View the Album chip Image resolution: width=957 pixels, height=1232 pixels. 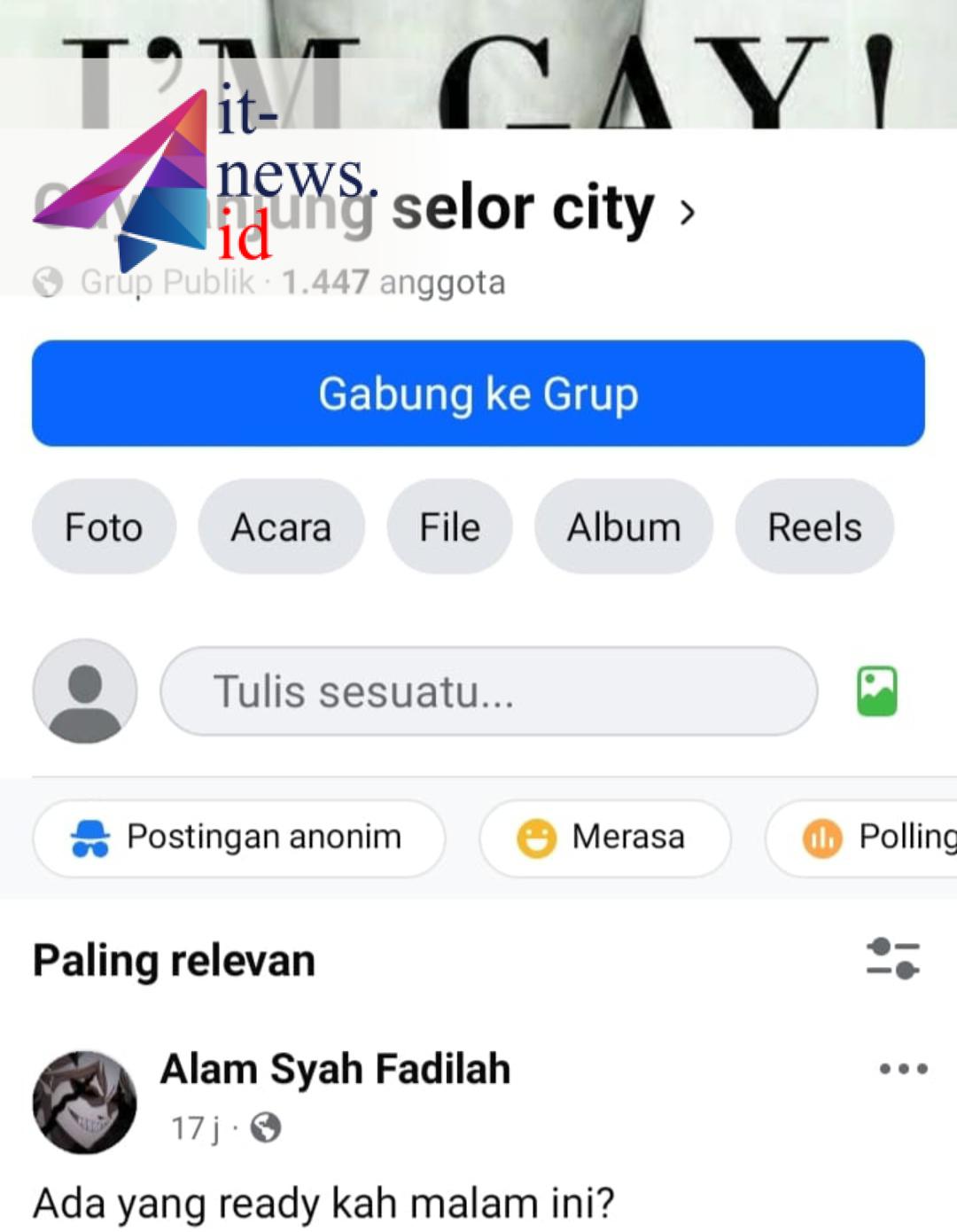click(624, 527)
